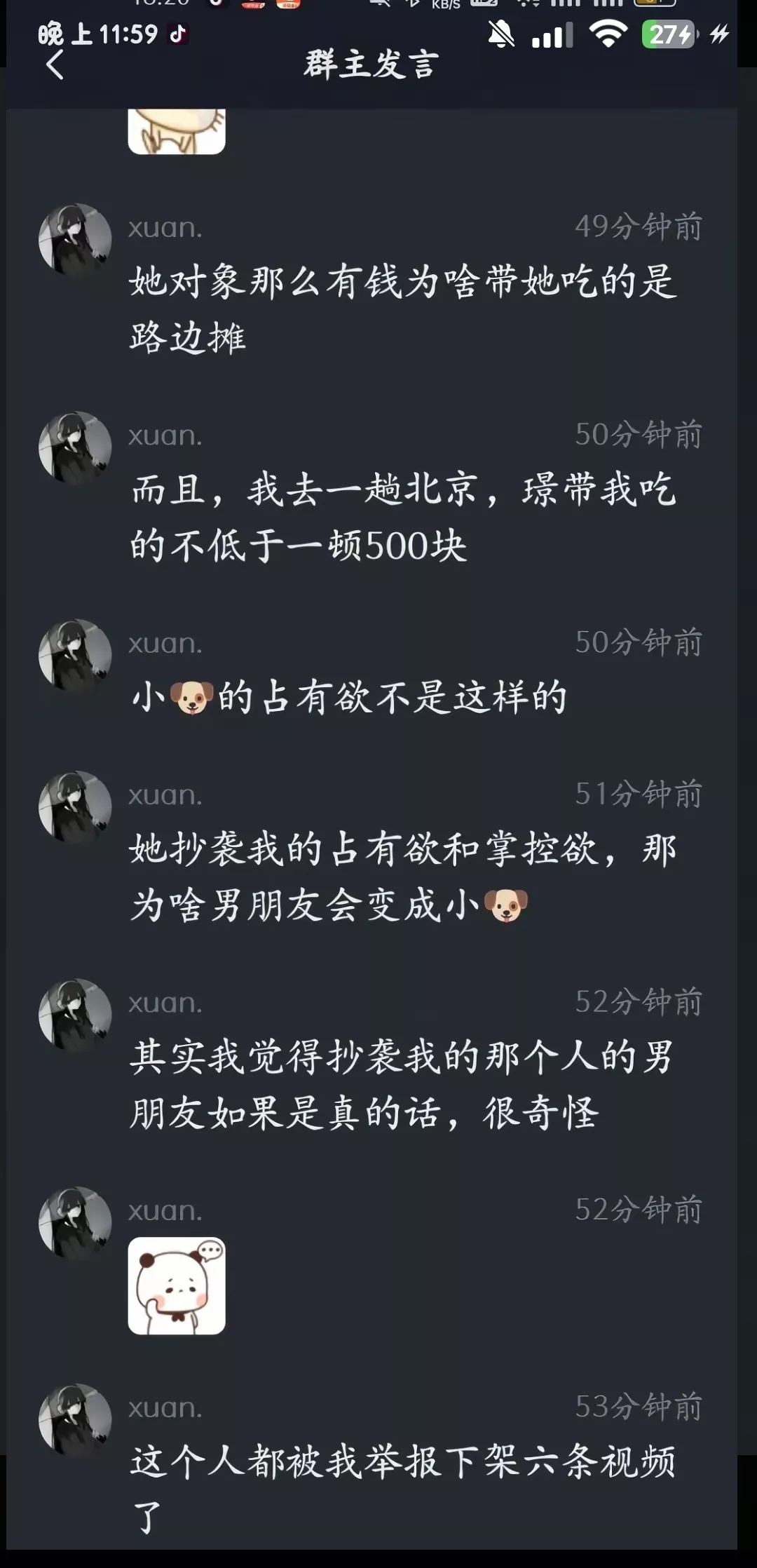The image size is (757, 1568).
Task: Tap xuan.'s avatar beside the 很奇怪 message
Action: [75, 1015]
